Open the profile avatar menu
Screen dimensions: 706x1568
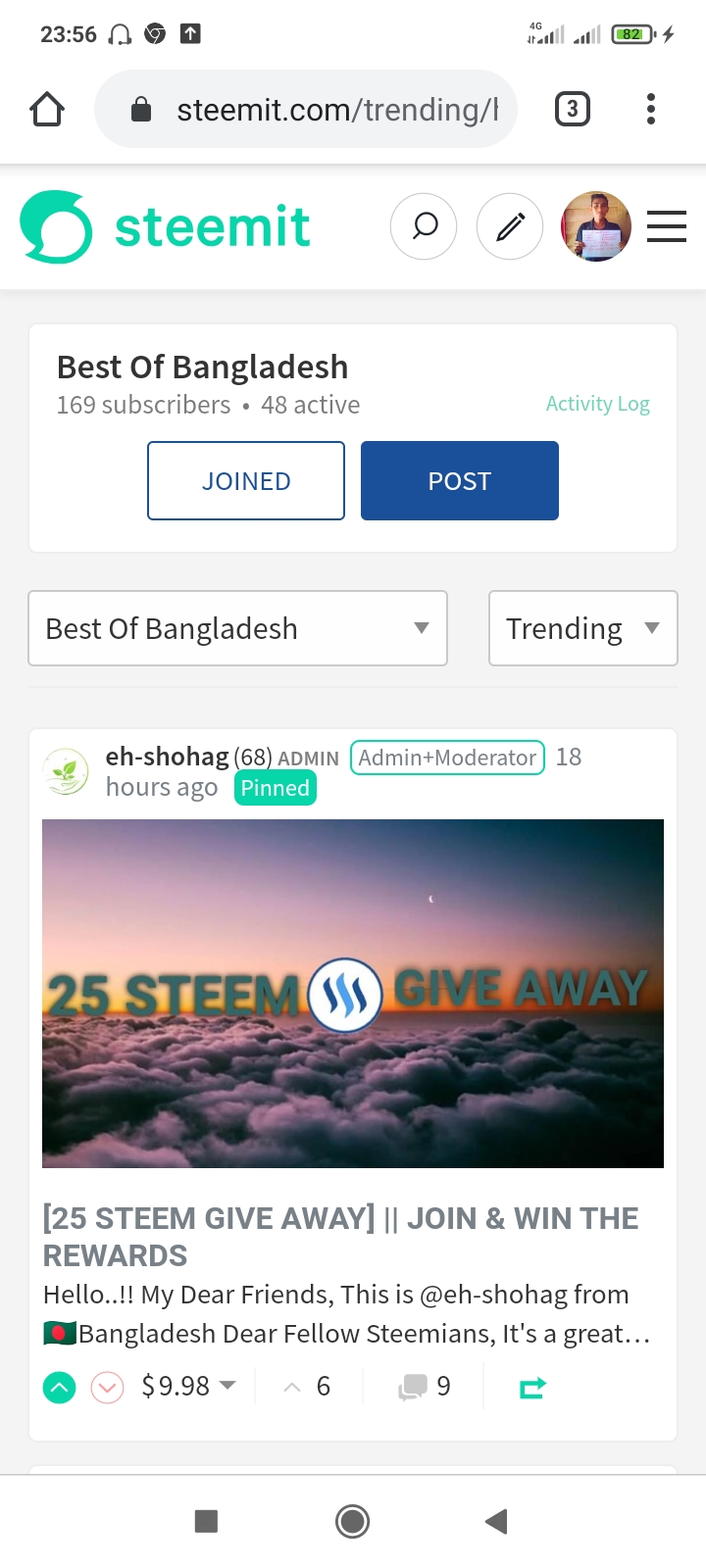click(x=596, y=226)
